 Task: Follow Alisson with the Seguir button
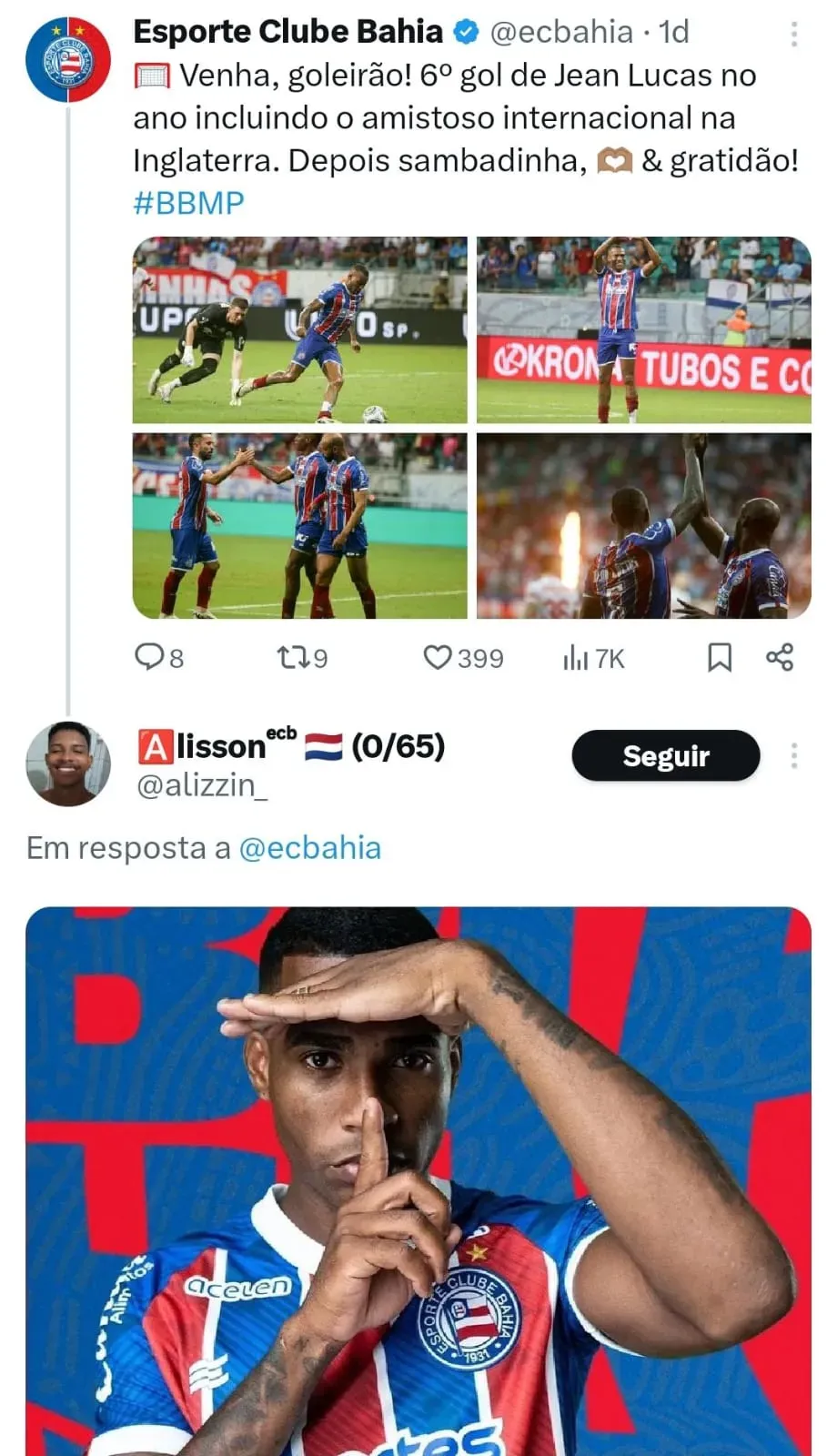(665, 755)
